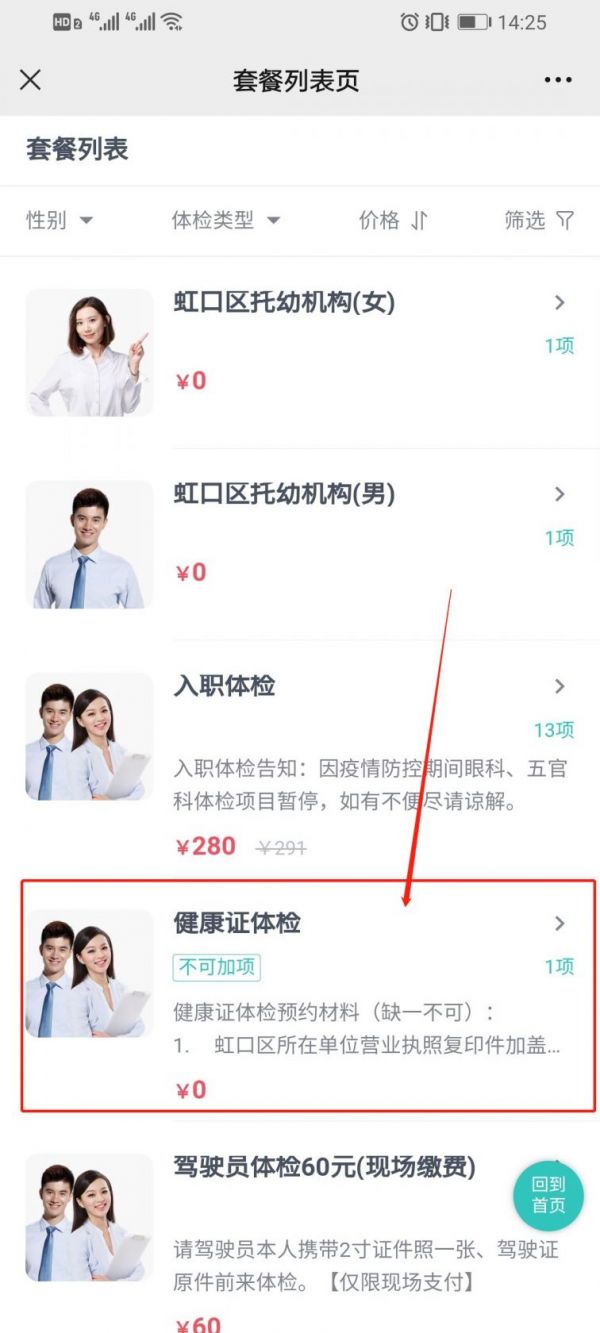Image resolution: width=600 pixels, height=1333 pixels.
Task: Open the 虹口区托幼机构(男) package
Action: (x=300, y=544)
